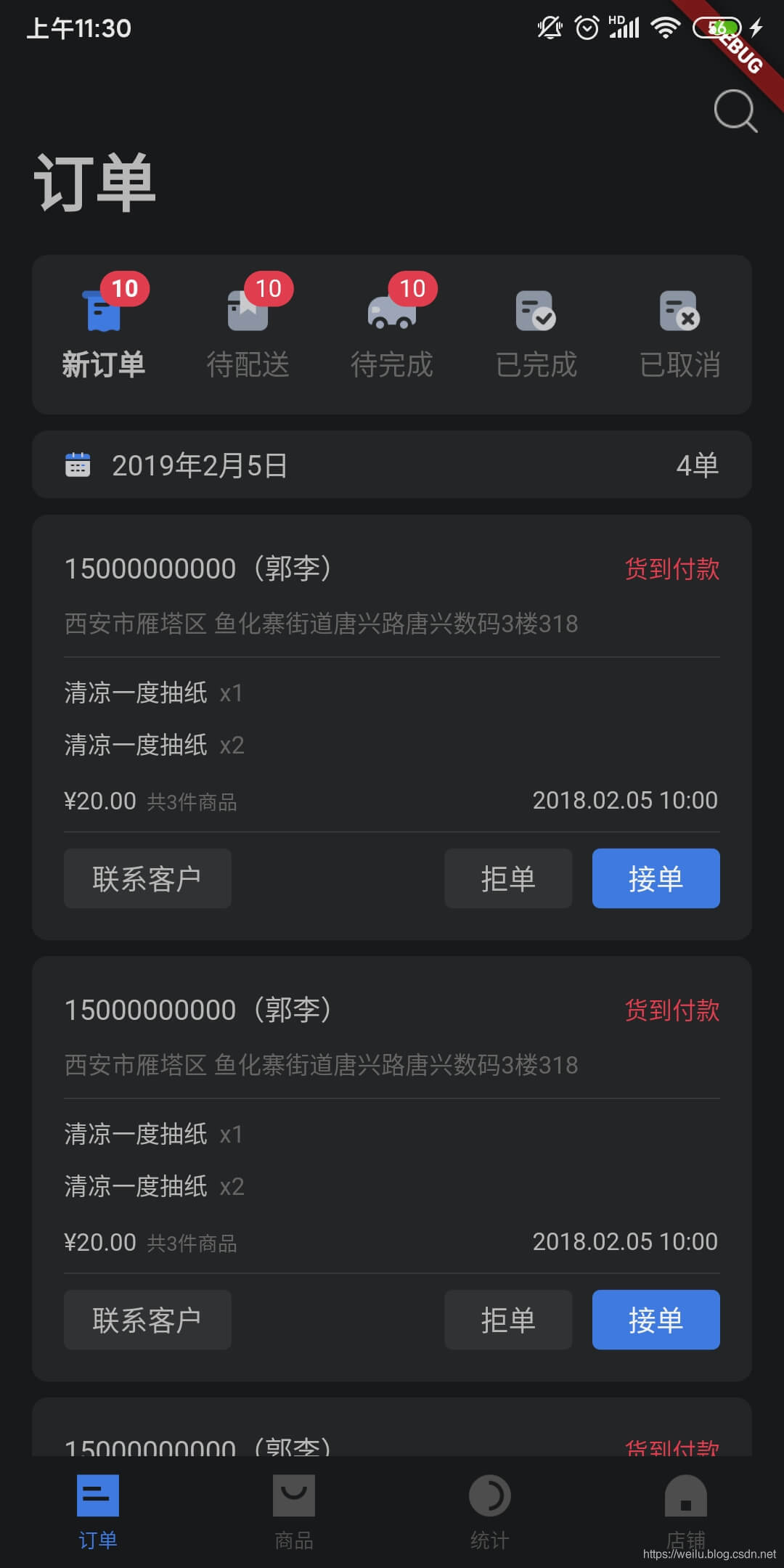
Task: Switch to the 商品 bottom tab
Action: pos(294,1511)
